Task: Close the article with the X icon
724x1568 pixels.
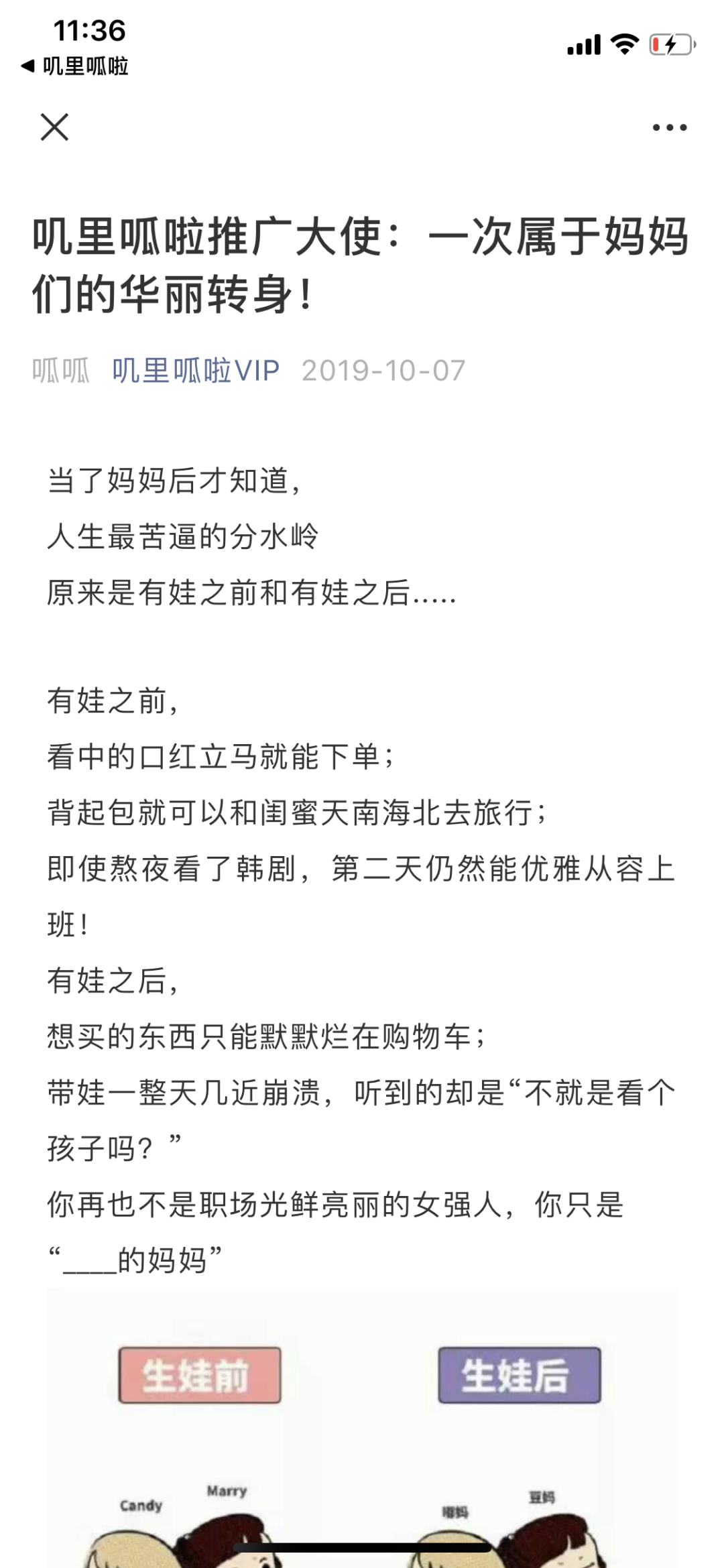Action: tap(54, 127)
